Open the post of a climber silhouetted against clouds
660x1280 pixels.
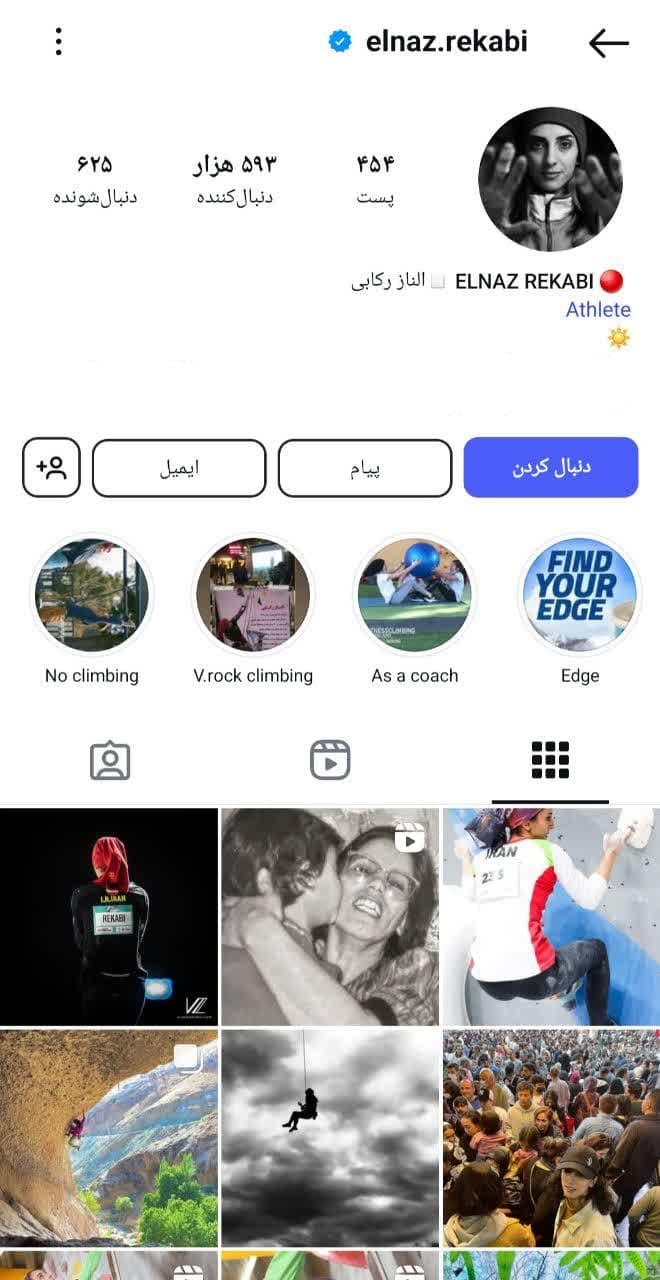[x=330, y=1138]
